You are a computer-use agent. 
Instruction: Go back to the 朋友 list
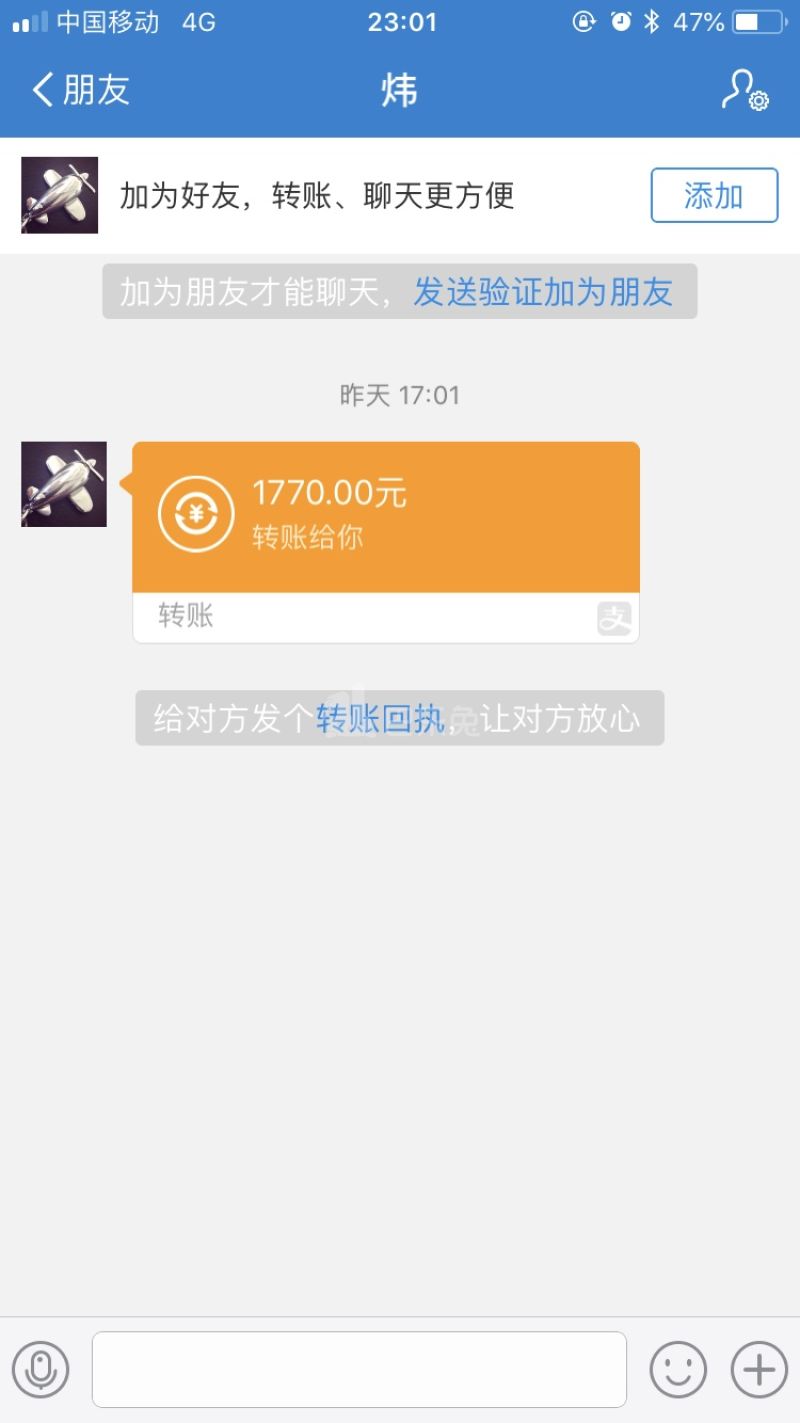click(80, 90)
